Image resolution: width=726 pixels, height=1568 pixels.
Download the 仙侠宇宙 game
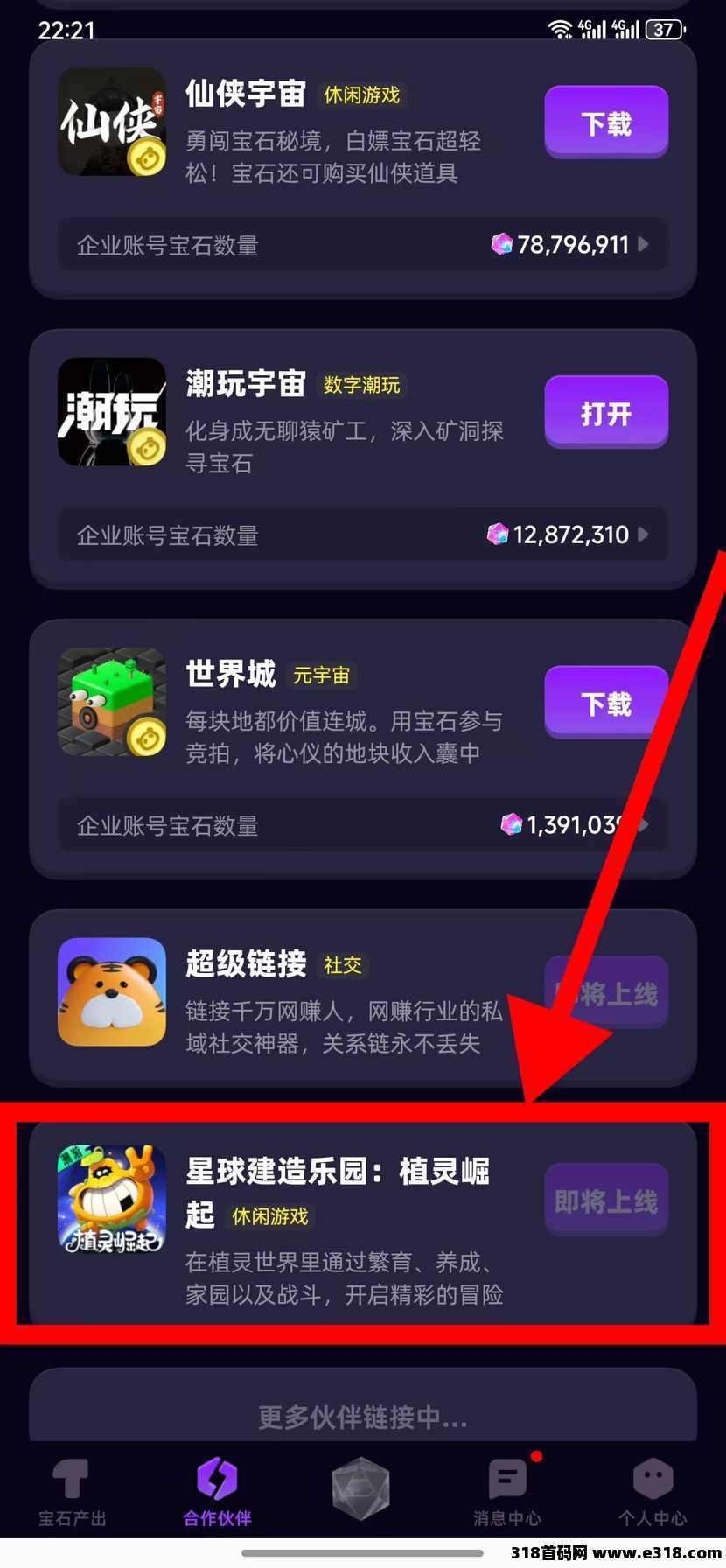[606, 122]
